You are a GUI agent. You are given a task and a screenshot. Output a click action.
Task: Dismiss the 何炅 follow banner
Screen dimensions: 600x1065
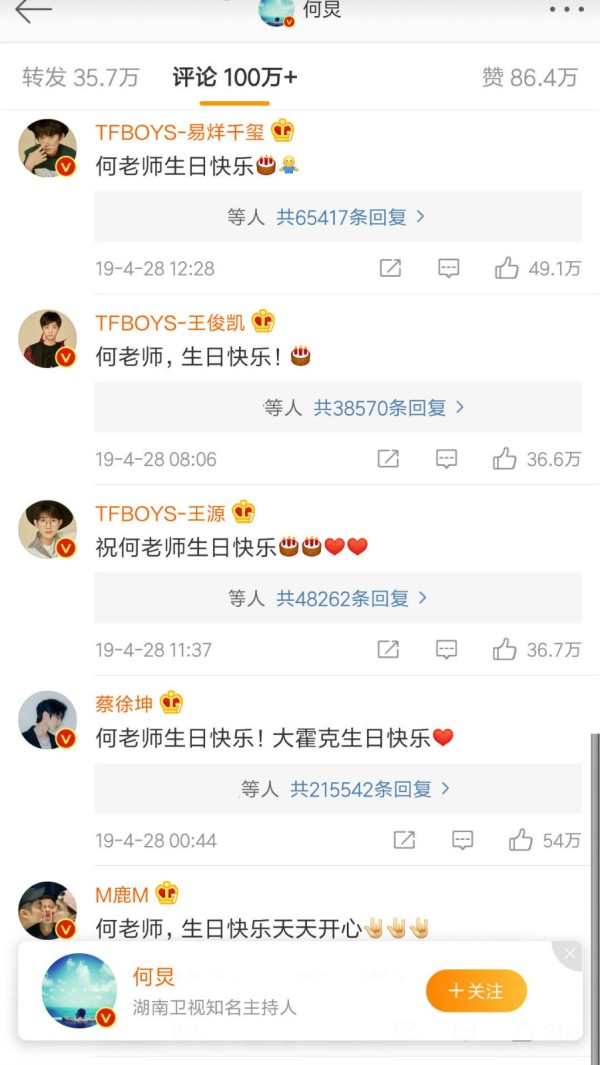click(569, 954)
